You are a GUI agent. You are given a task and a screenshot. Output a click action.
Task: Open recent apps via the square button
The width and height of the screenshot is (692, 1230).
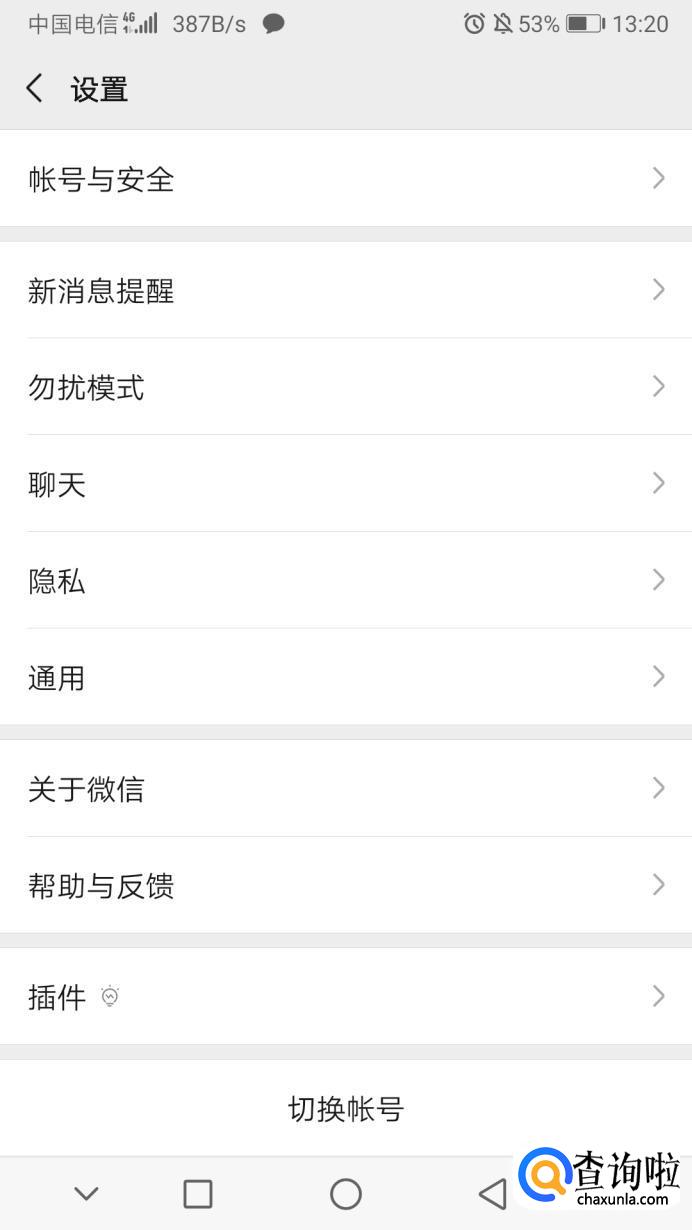pos(198,1194)
